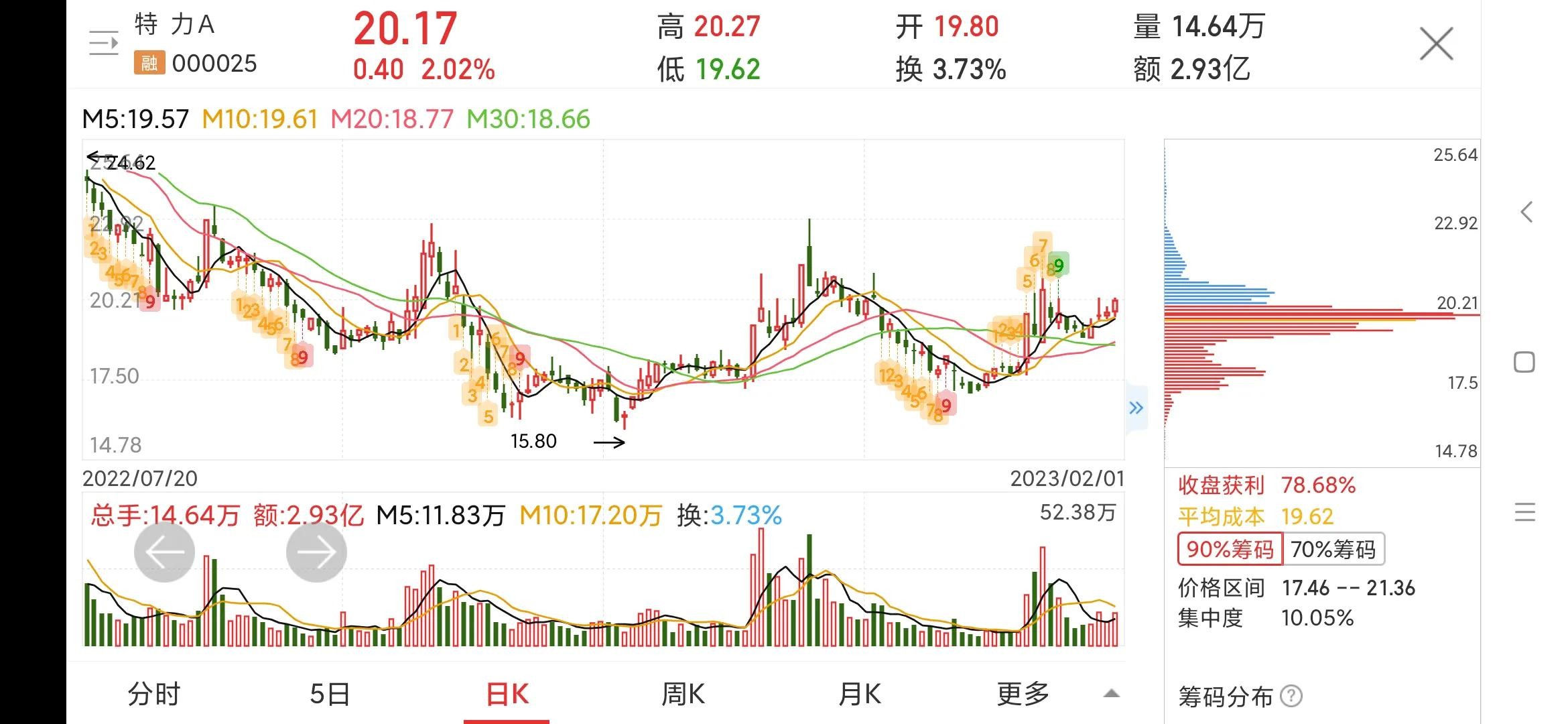Select the 日K chart tab
The height and width of the screenshot is (724, 1568).
click(507, 694)
